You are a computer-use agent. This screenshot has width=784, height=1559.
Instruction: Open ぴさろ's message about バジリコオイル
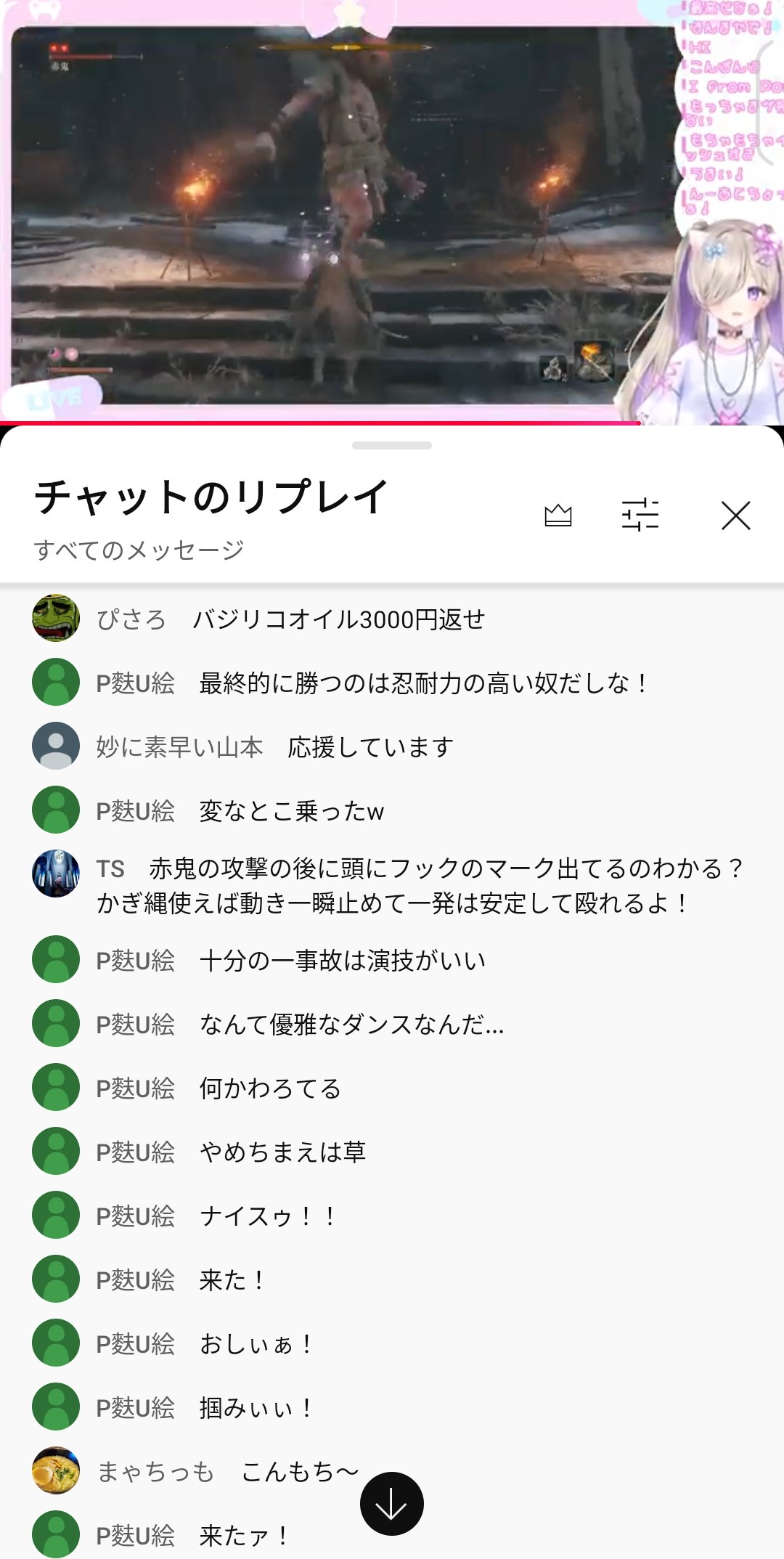(x=338, y=619)
